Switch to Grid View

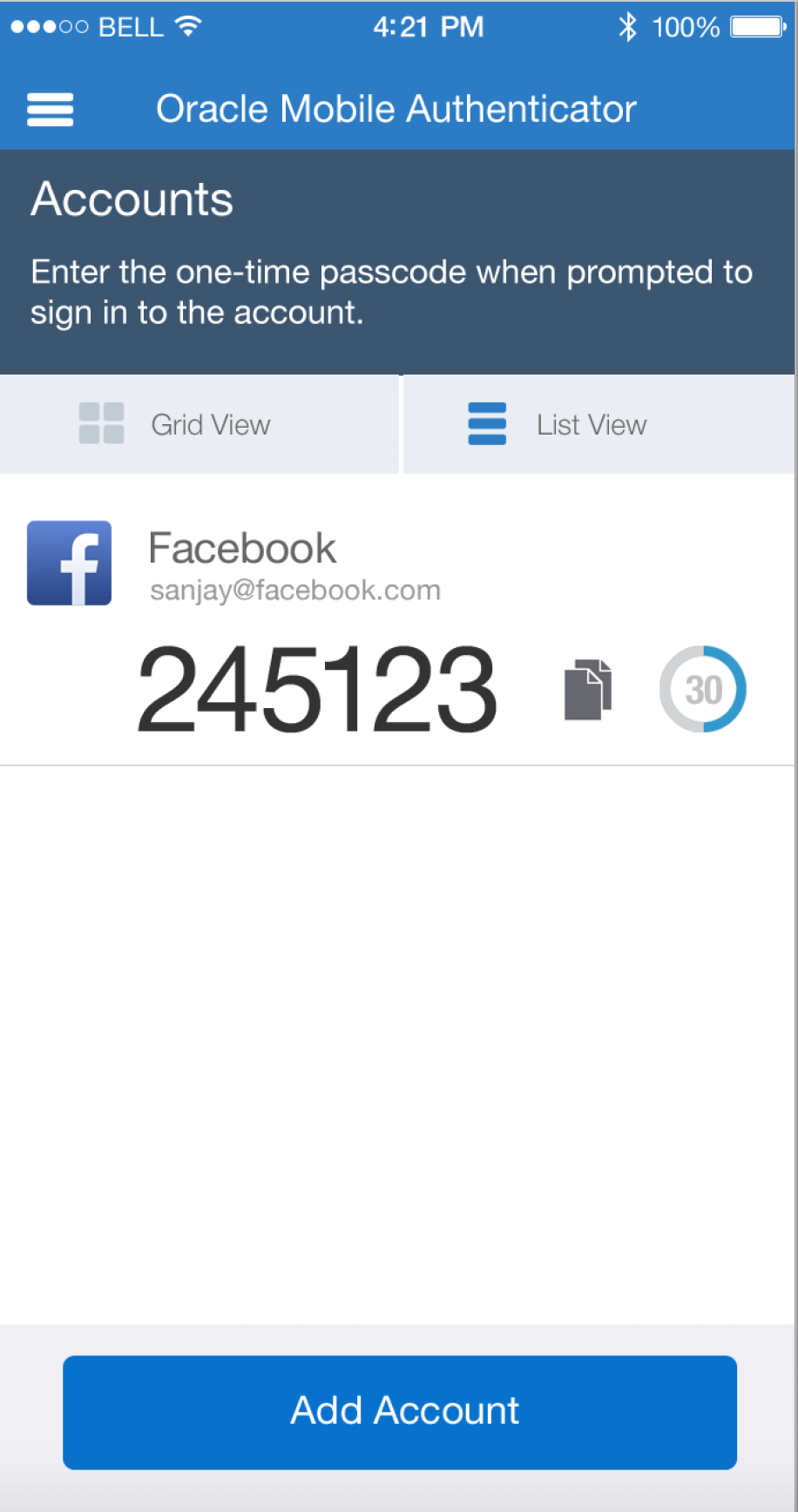(199, 424)
